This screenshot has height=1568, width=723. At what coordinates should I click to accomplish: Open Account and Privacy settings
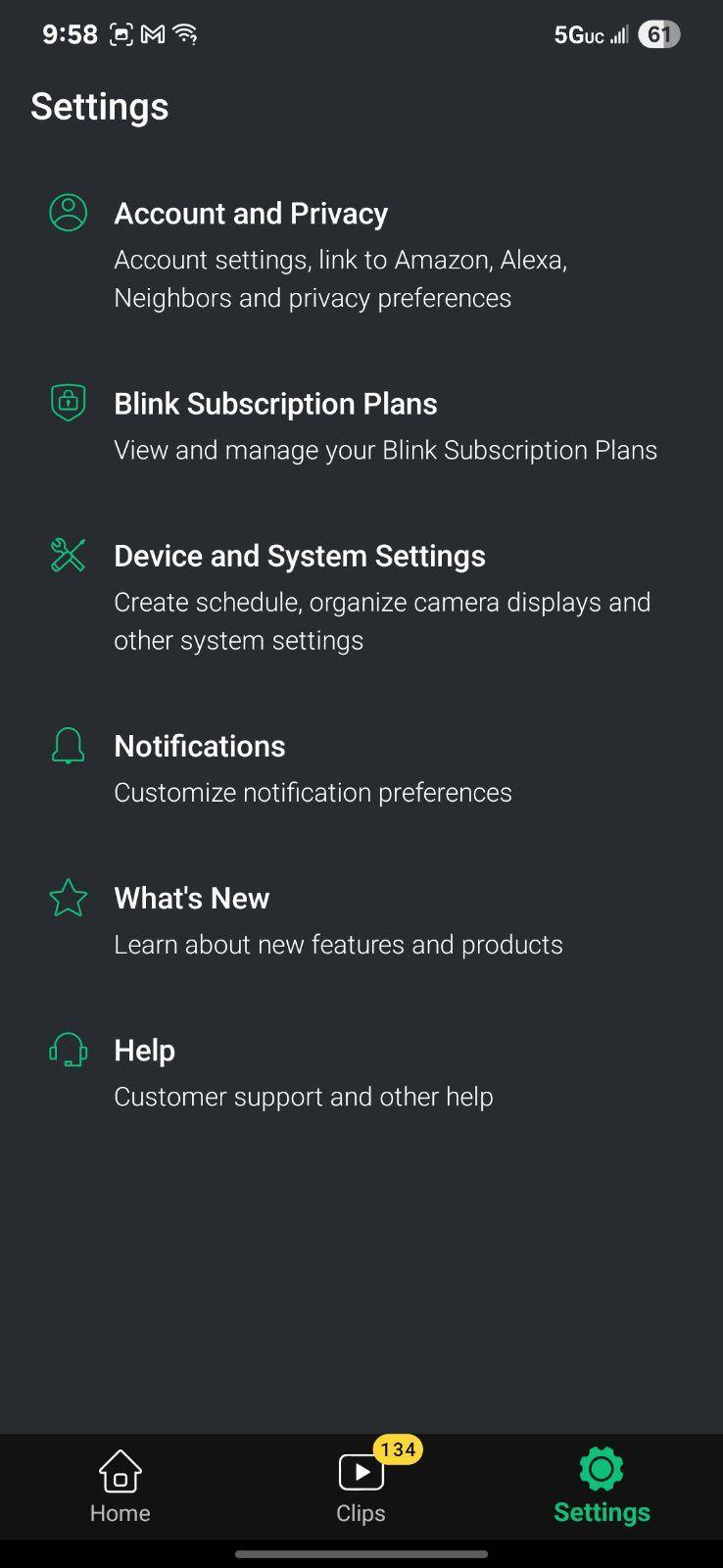tap(251, 214)
